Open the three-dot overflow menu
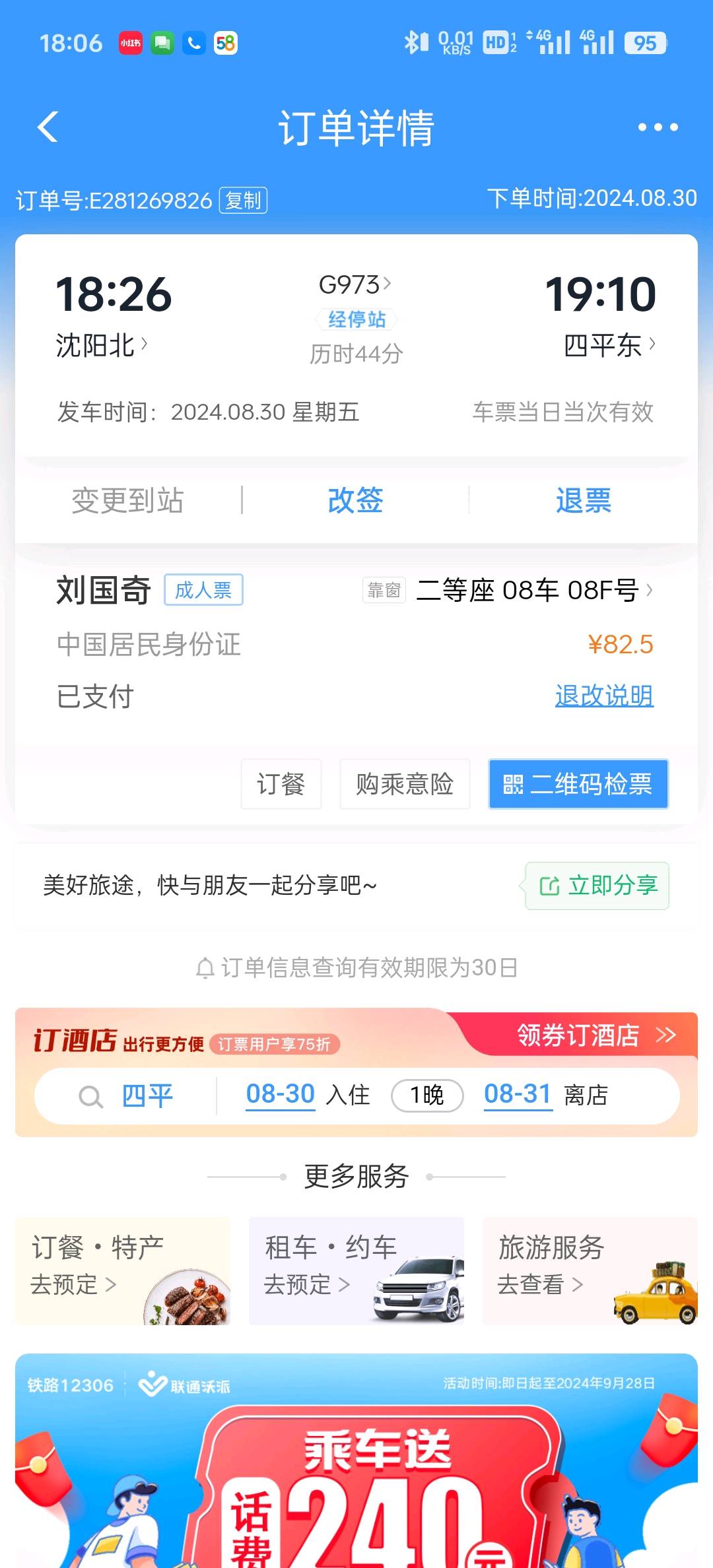Viewport: 713px width, 1568px height. tap(658, 127)
